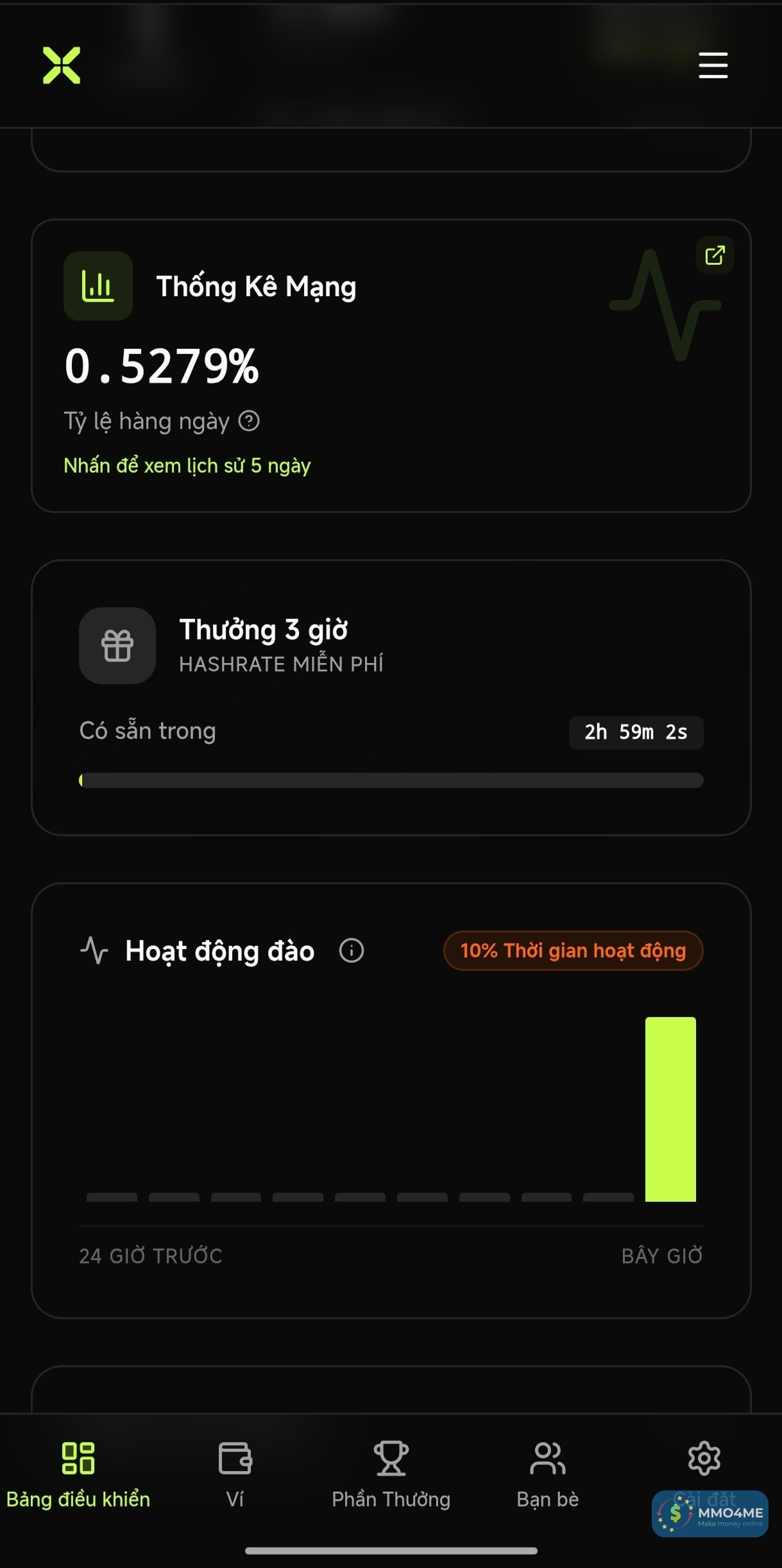Tap help icon next to Tỷ lệ hàng ngày
The height and width of the screenshot is (1568, 782).
249,421
